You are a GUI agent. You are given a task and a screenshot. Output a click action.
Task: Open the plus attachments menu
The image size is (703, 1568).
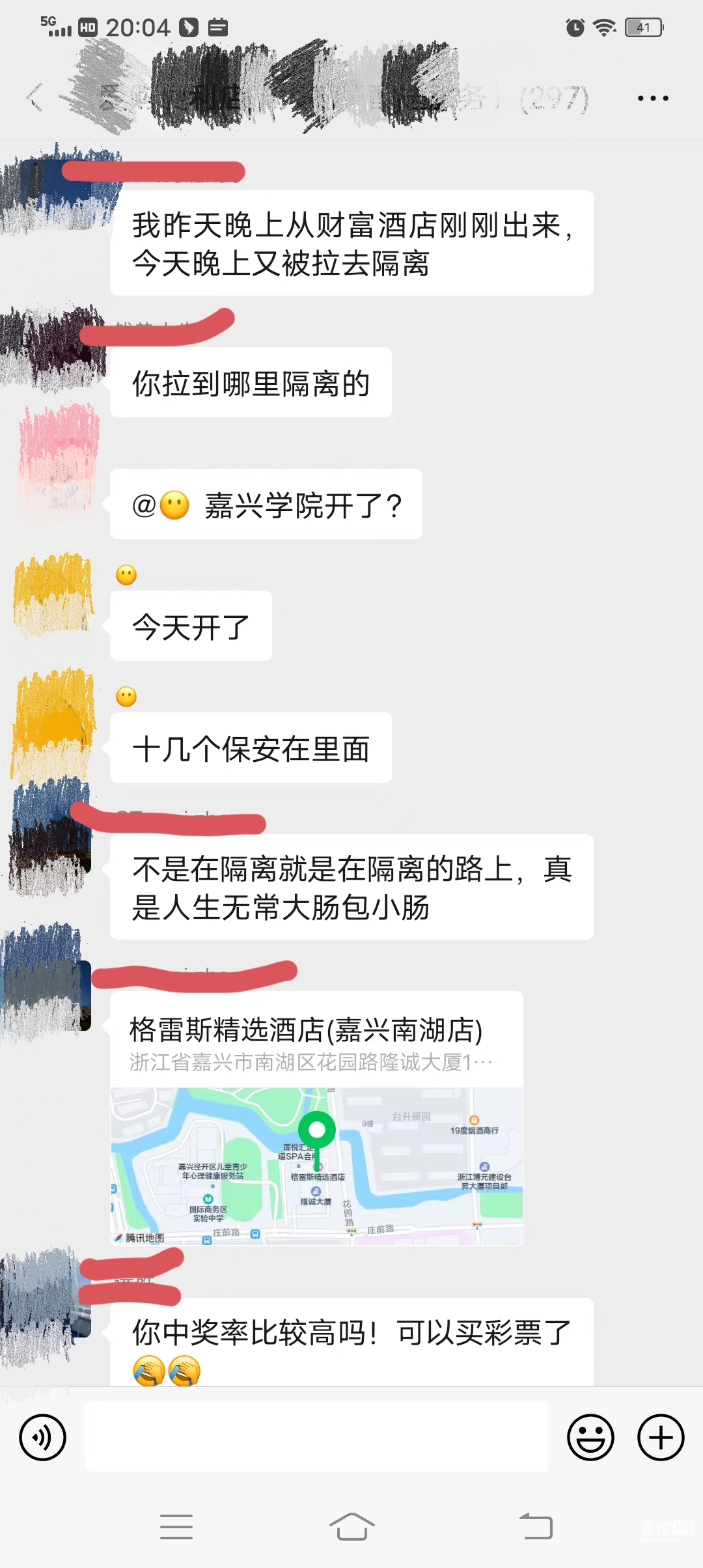(661, 1437)
